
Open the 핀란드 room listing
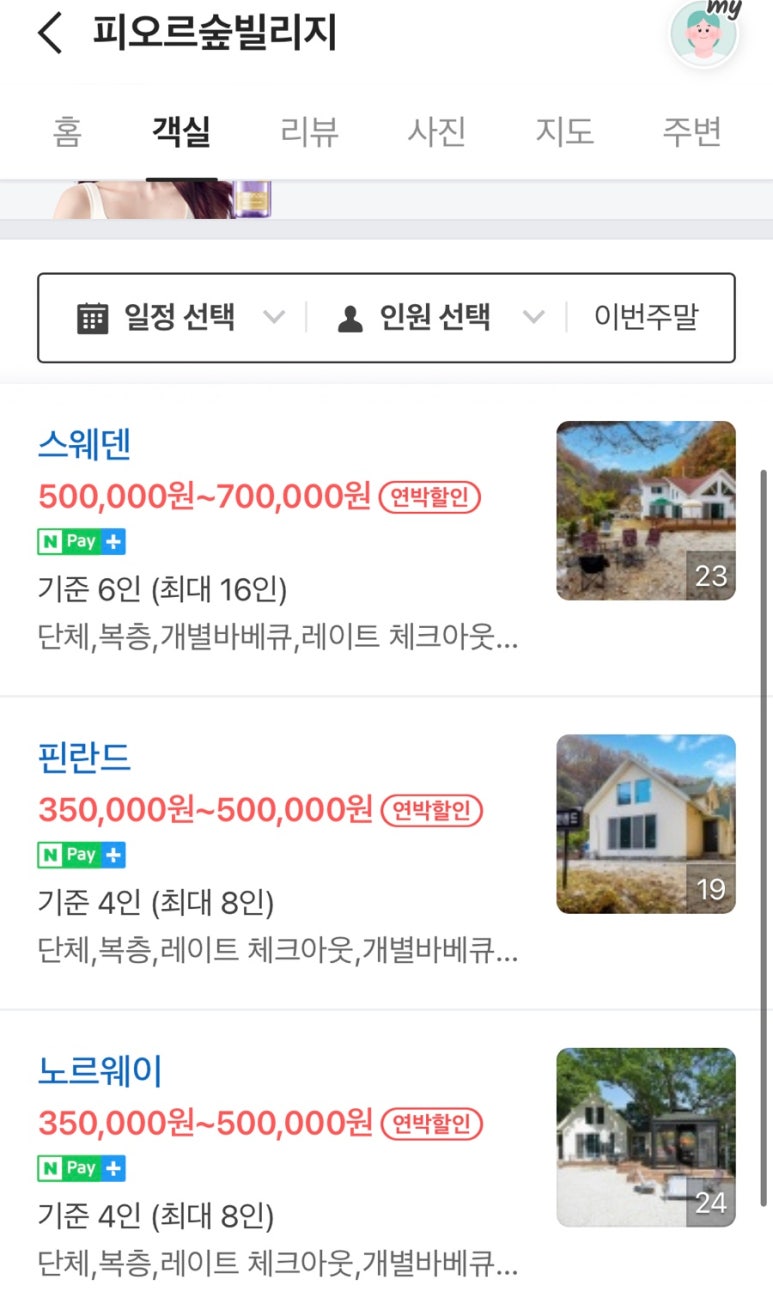pyautogui.click(x=85, y=758)
